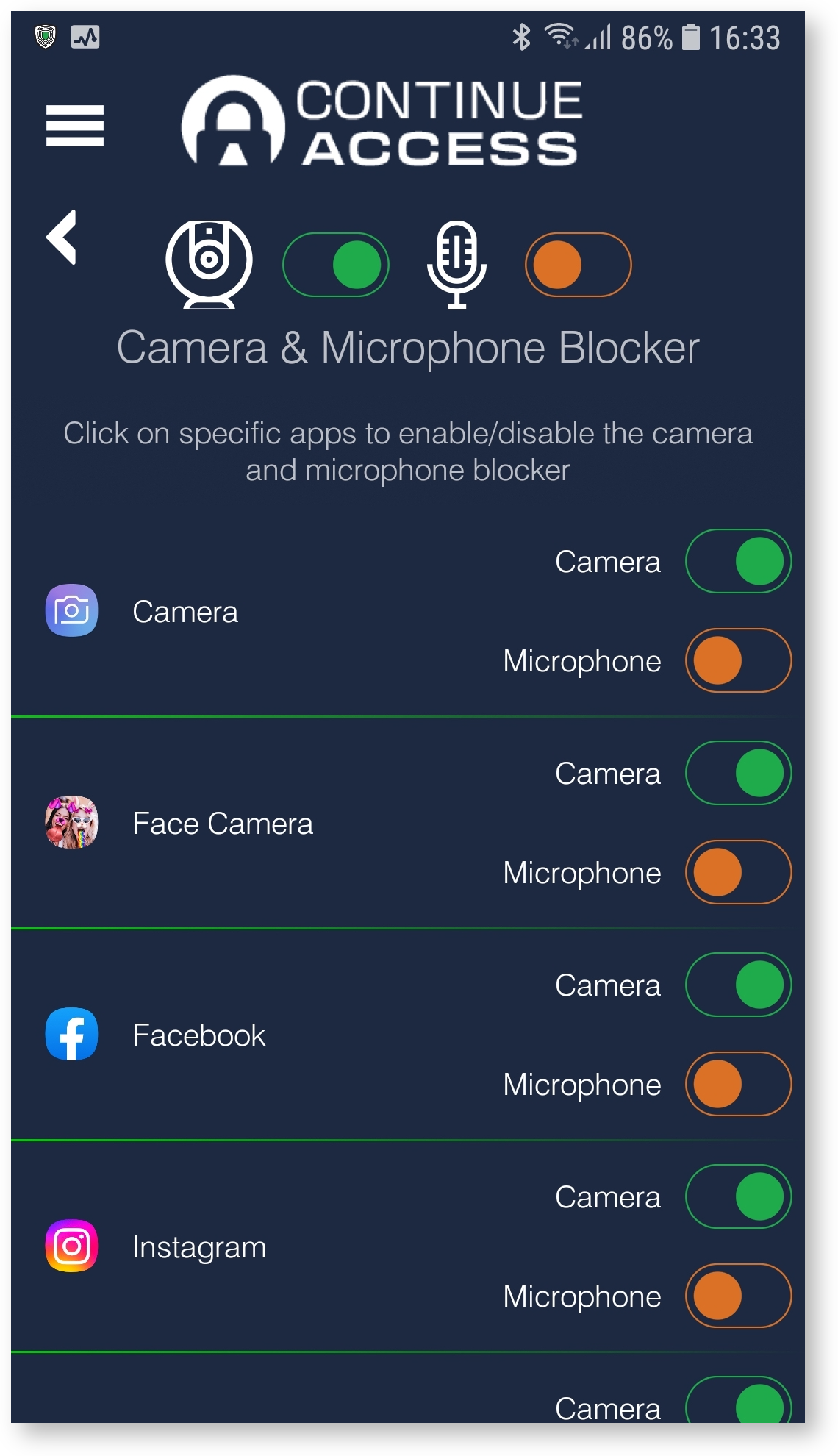Switch off Camera for Face Camera
Screen dimensions: 838x1456
(738, 773)
